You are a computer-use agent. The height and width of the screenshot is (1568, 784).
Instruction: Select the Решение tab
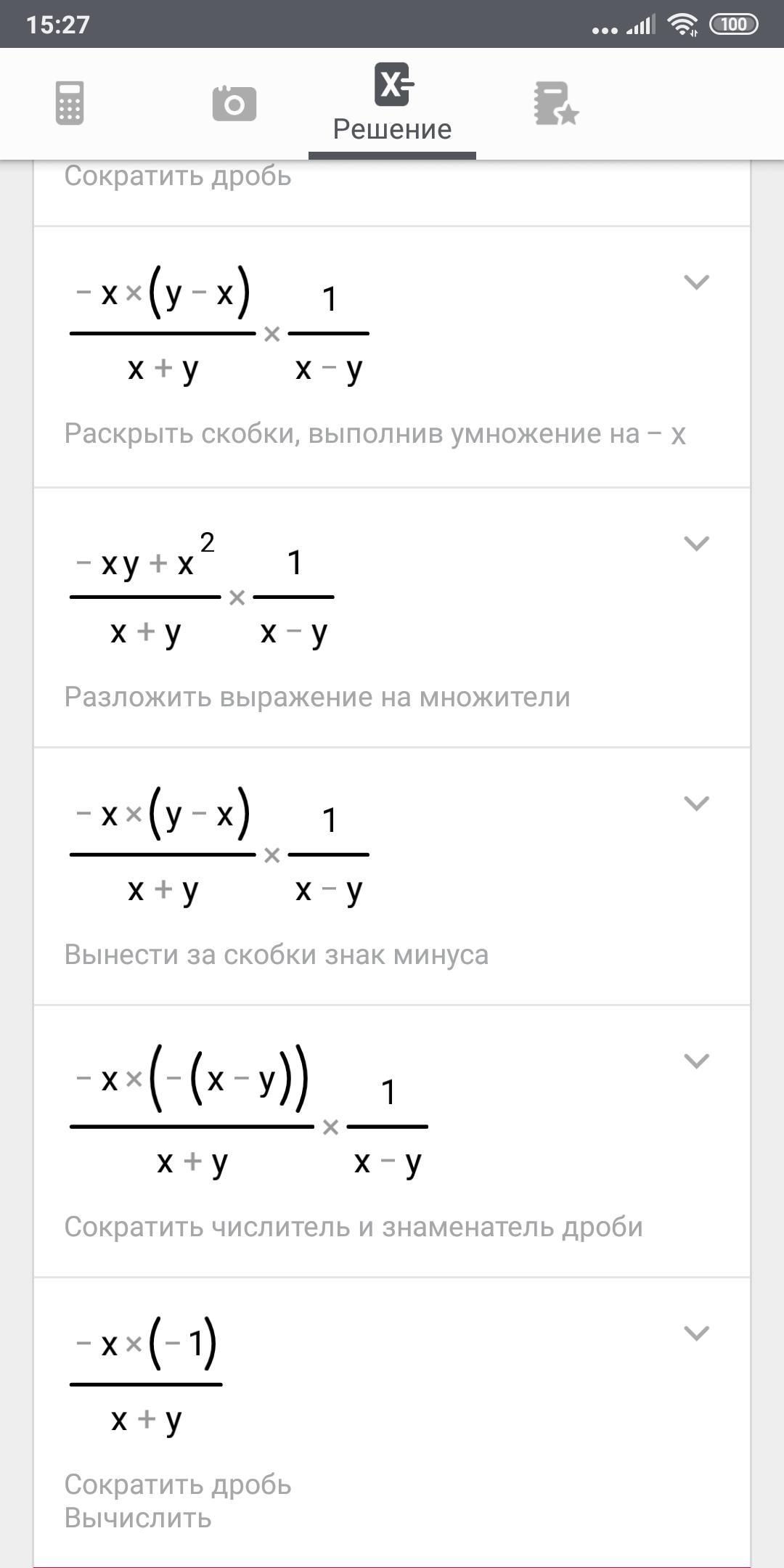click(x=392, y=103)
